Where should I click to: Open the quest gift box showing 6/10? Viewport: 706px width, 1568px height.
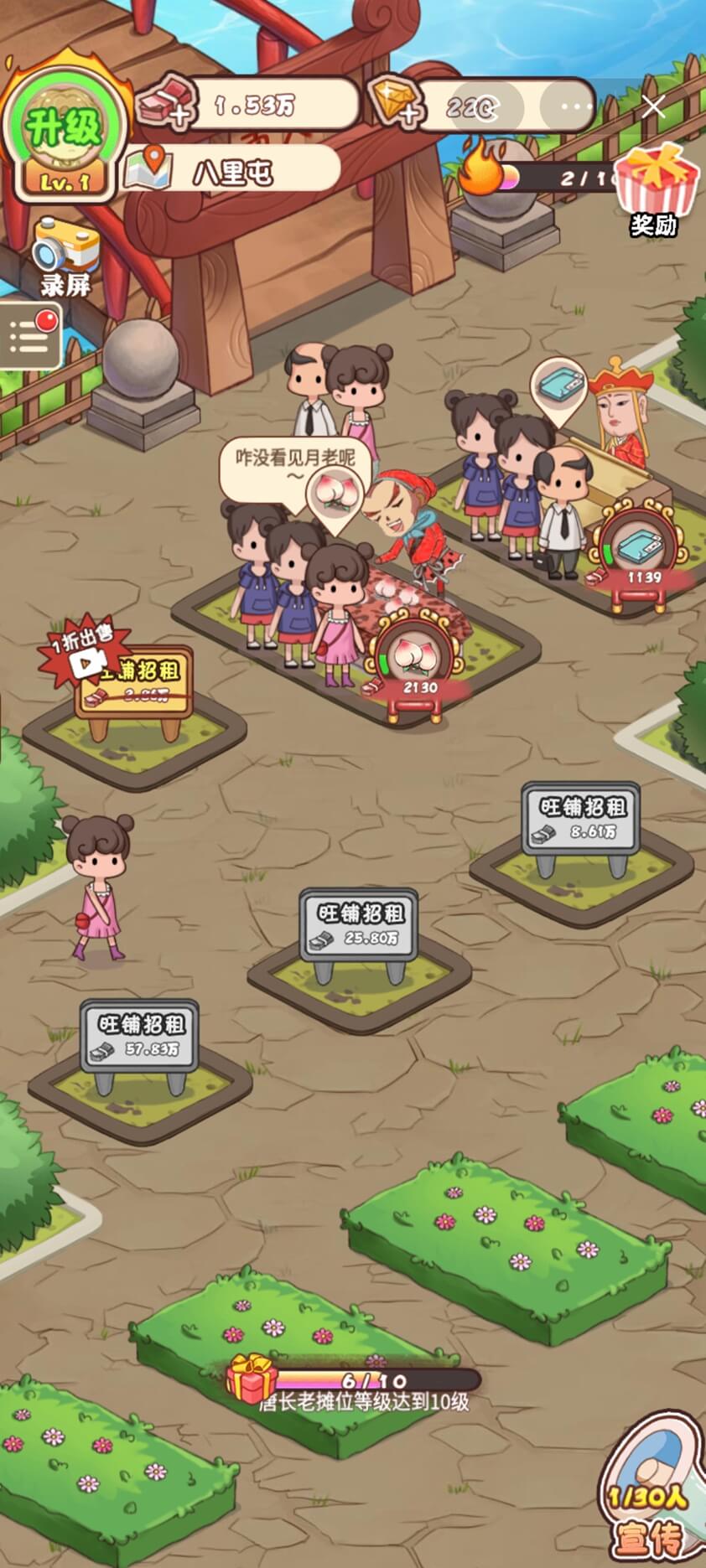coord(252,1379)
